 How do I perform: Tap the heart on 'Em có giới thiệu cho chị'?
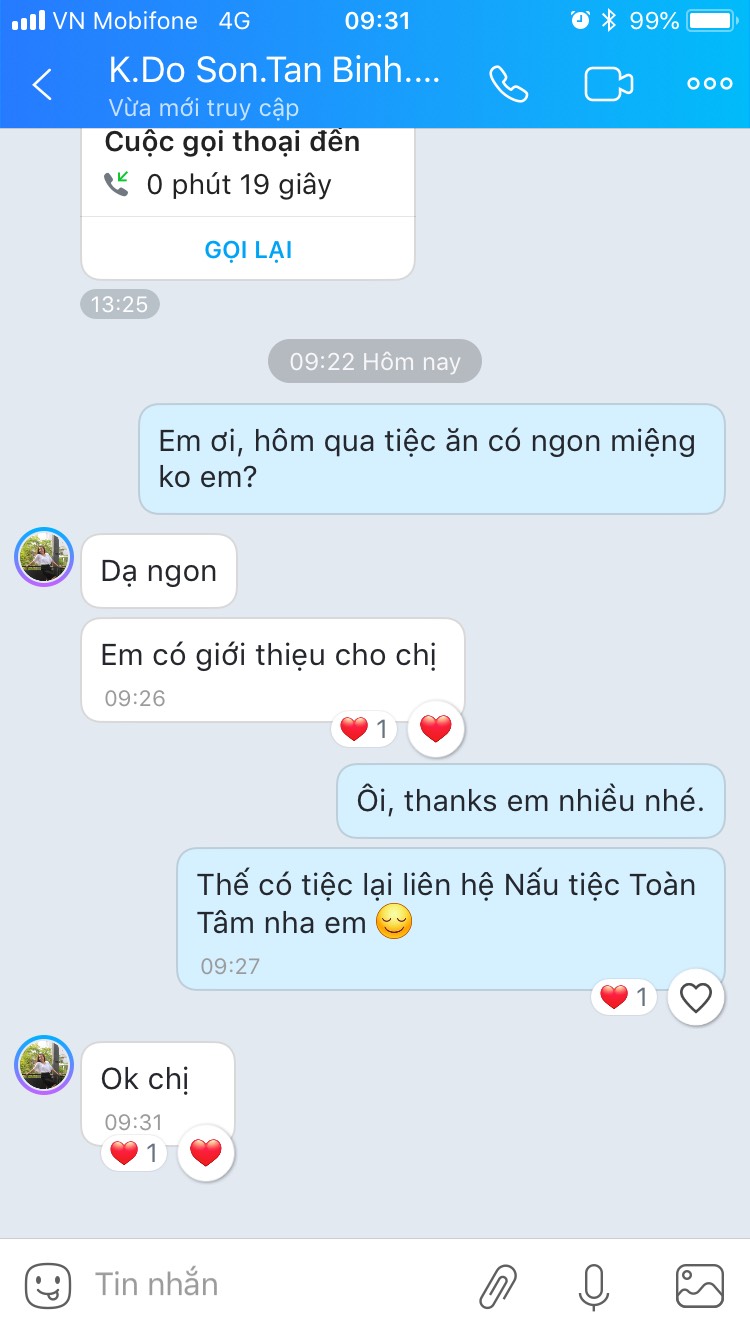pyautogui.click(x=435, y=729)
